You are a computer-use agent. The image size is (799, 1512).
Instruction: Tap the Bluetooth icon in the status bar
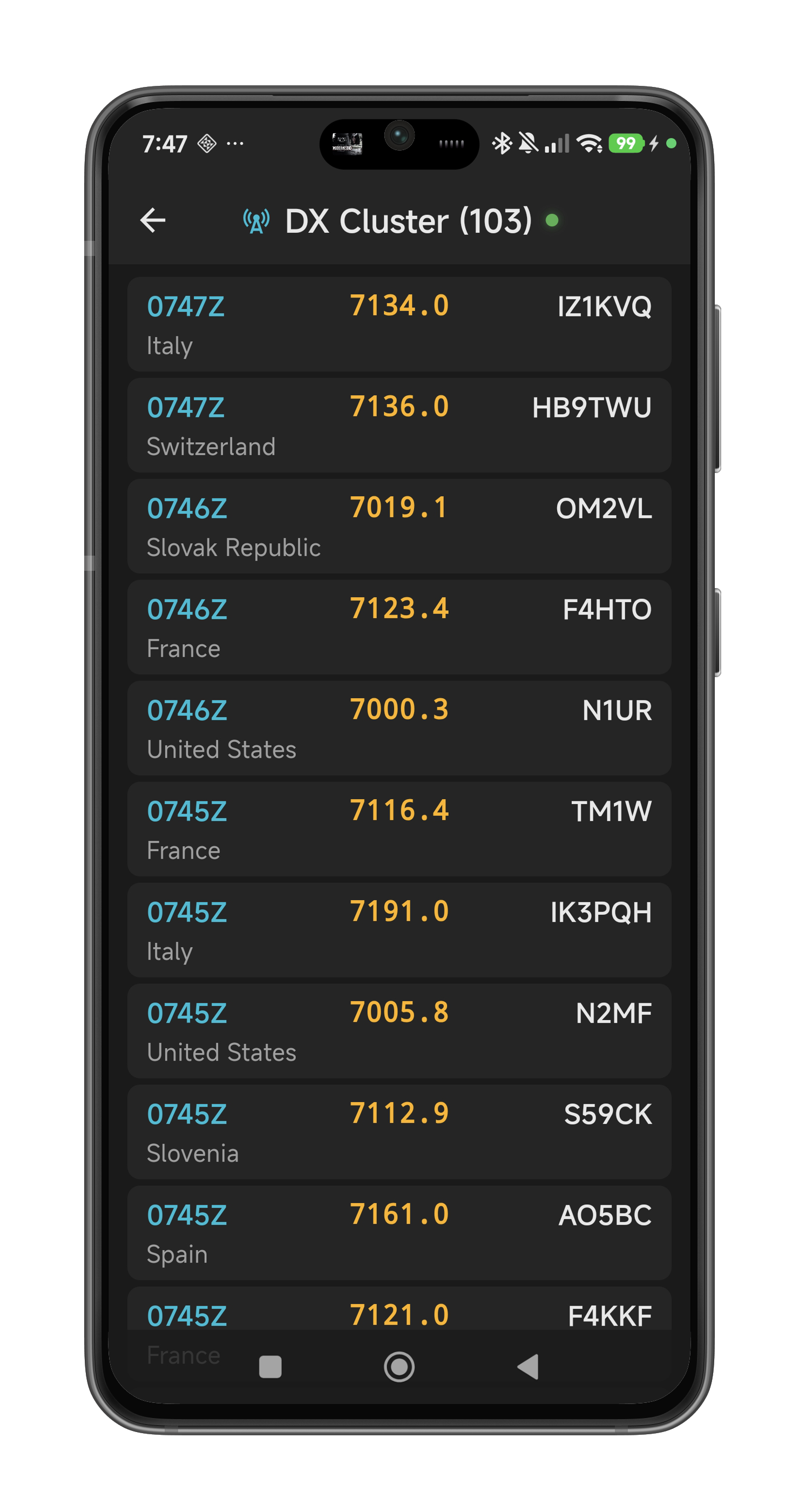point(502,142)
